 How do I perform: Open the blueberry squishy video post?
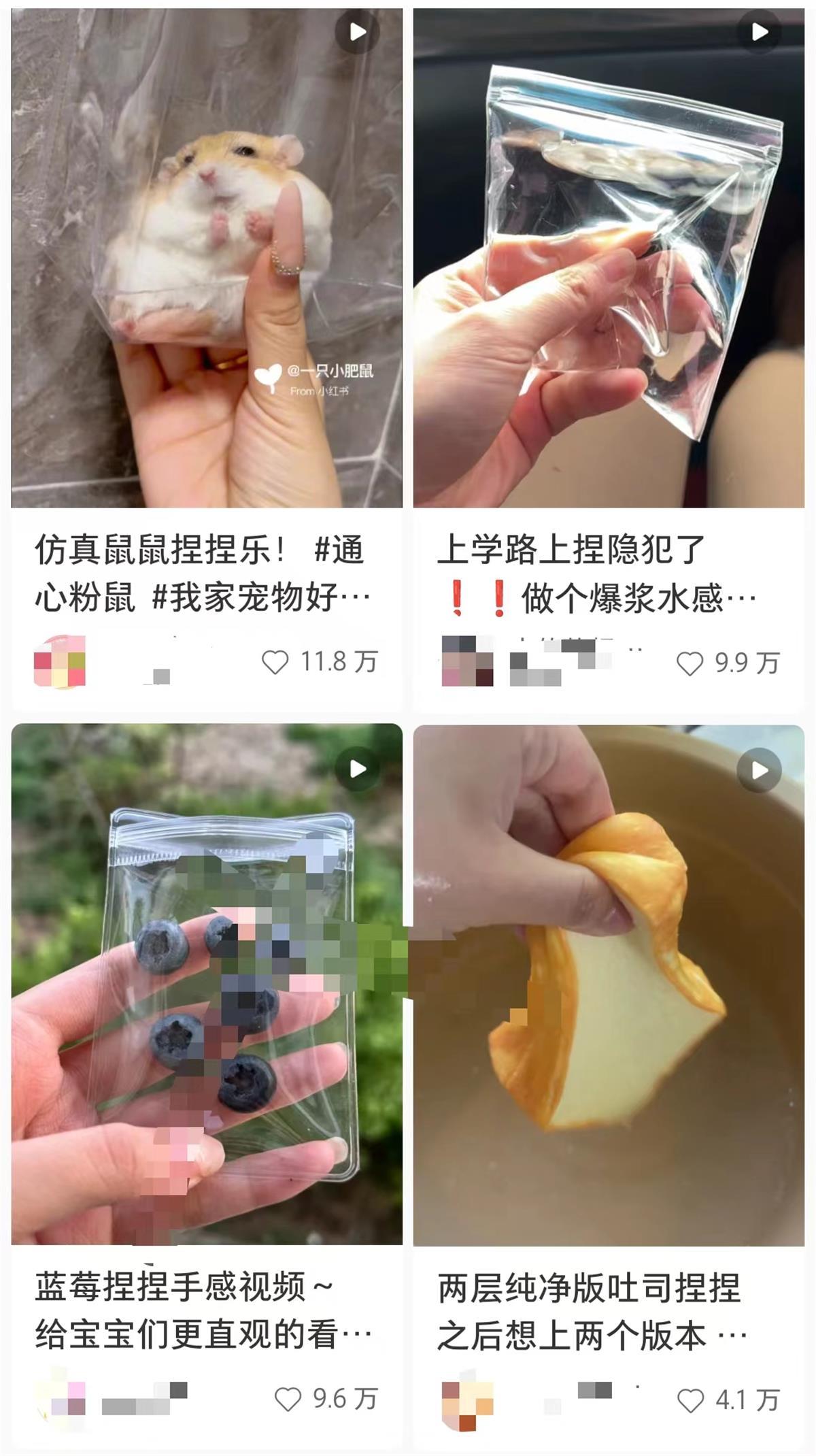coord(207,983)
